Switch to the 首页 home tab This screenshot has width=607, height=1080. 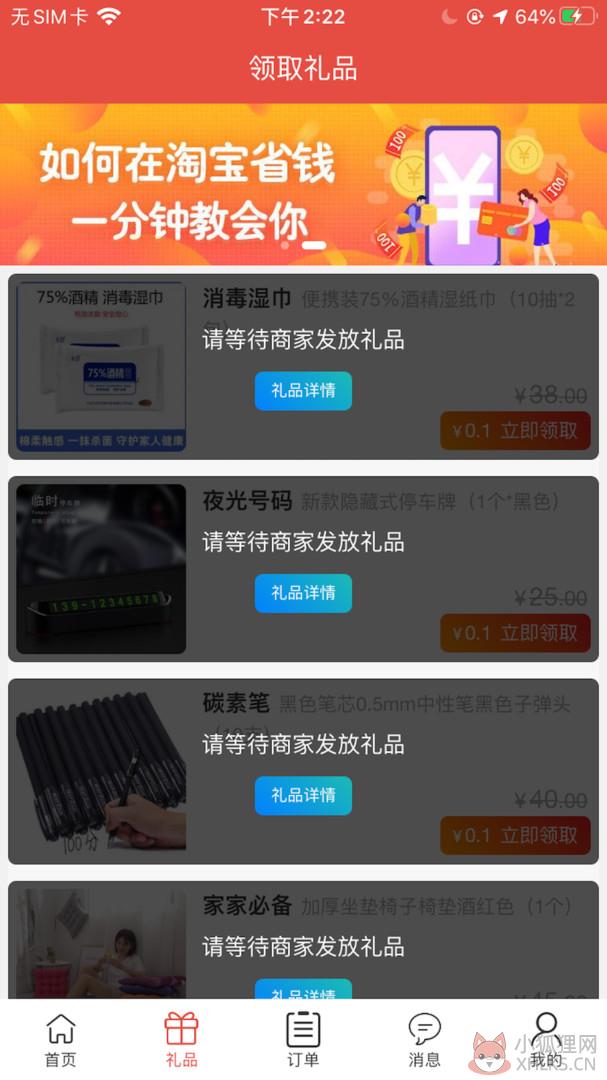[61, 1040]
